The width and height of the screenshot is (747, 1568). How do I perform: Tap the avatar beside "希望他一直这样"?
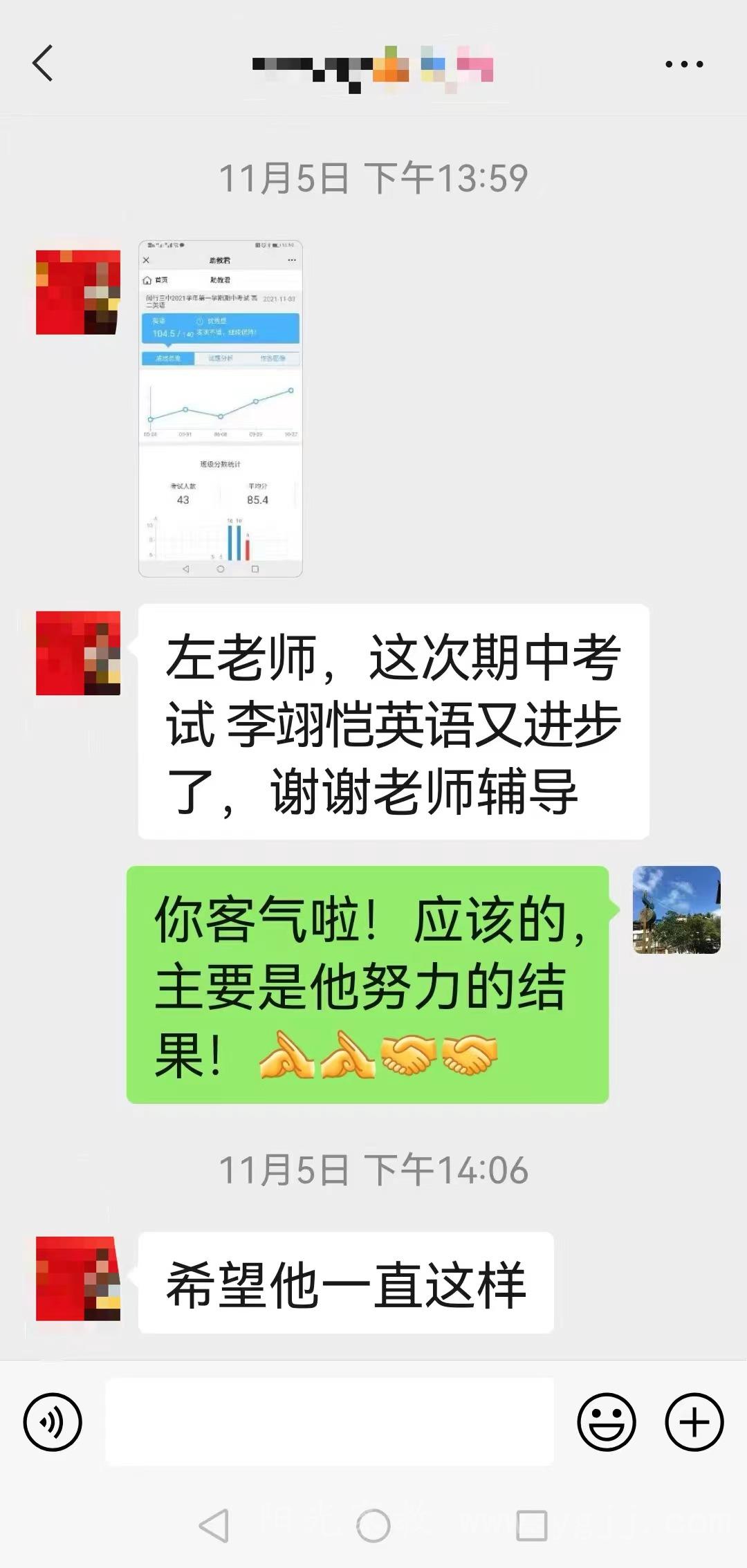click(78, 1279)
